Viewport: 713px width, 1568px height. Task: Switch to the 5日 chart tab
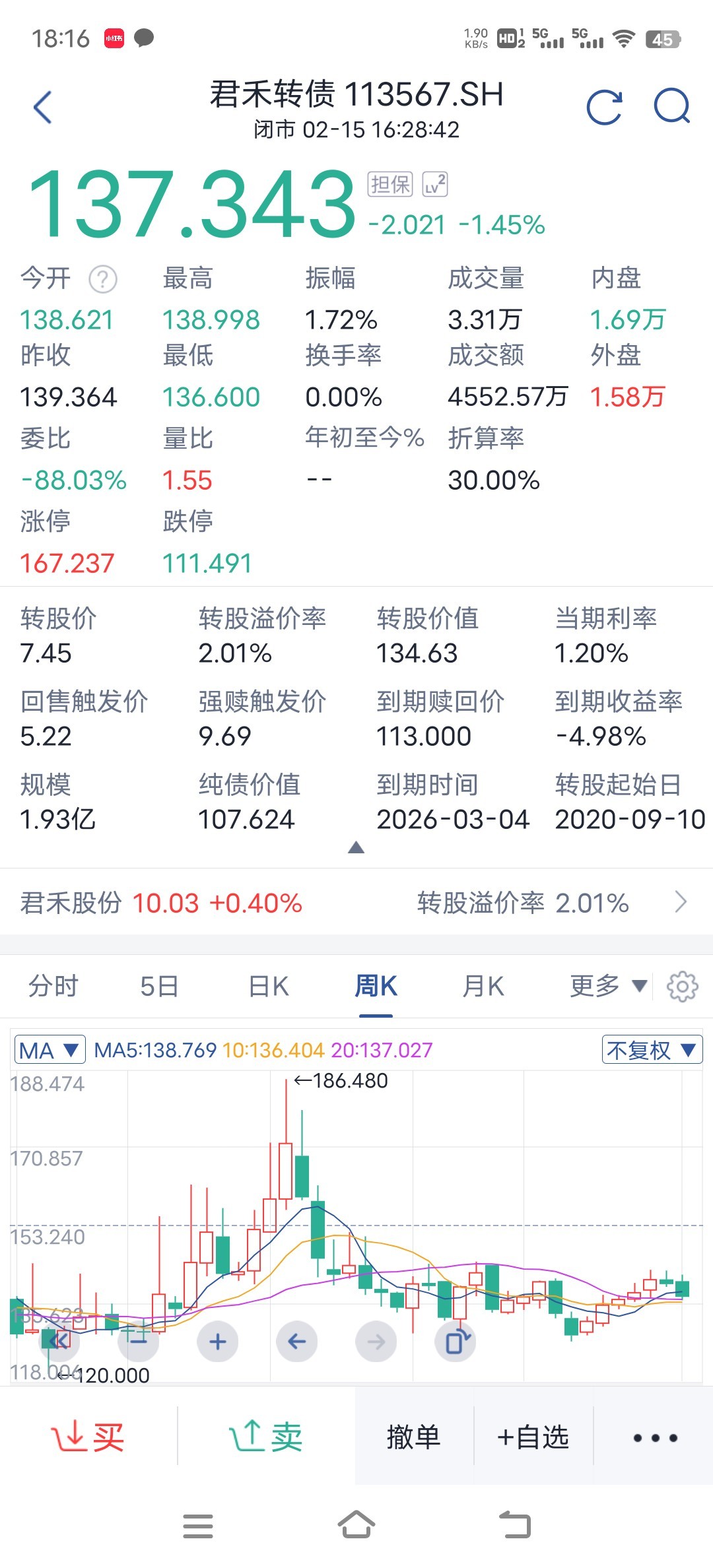pos(160,987)
